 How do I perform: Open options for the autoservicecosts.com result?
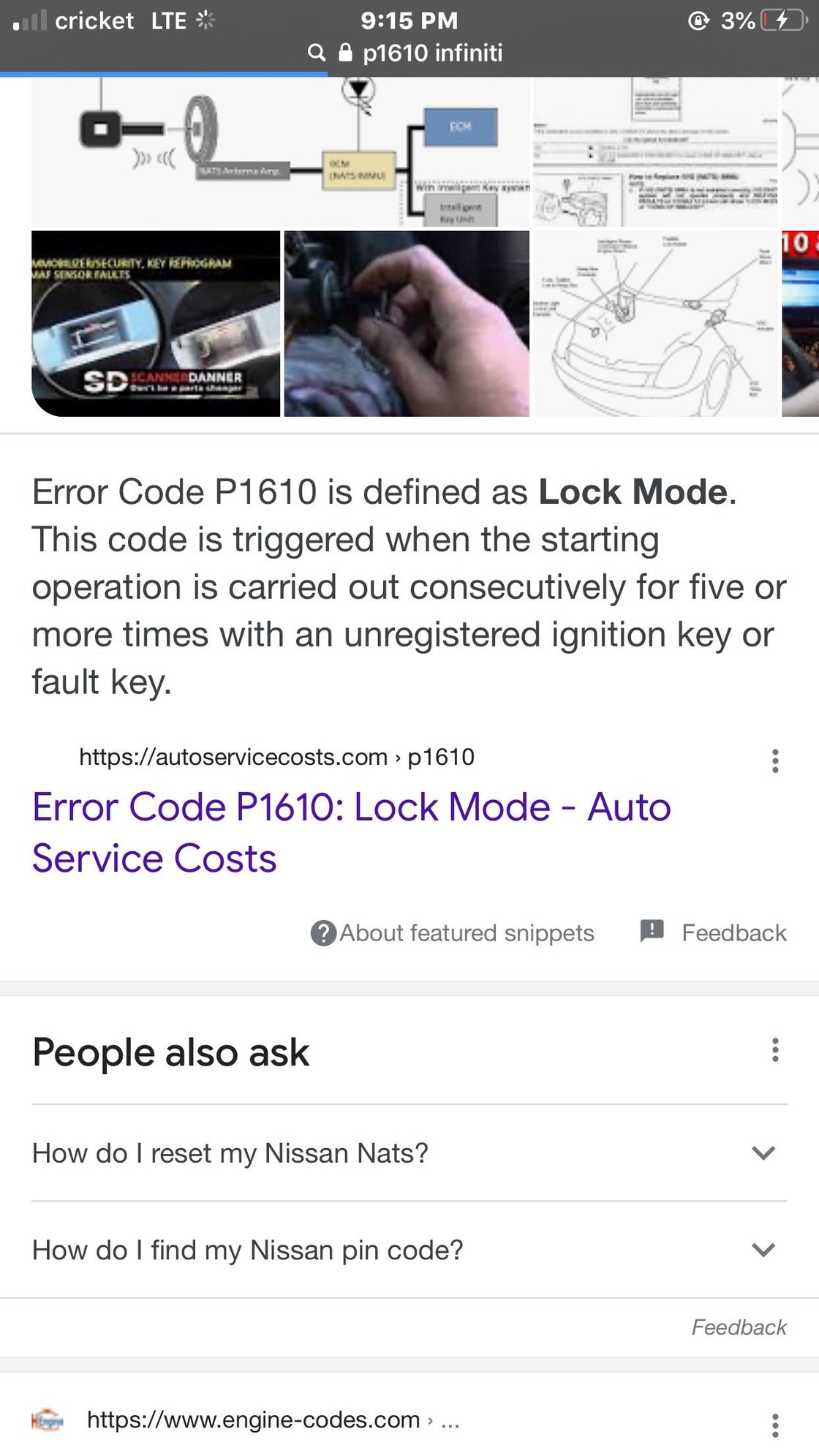coord(775,761)
